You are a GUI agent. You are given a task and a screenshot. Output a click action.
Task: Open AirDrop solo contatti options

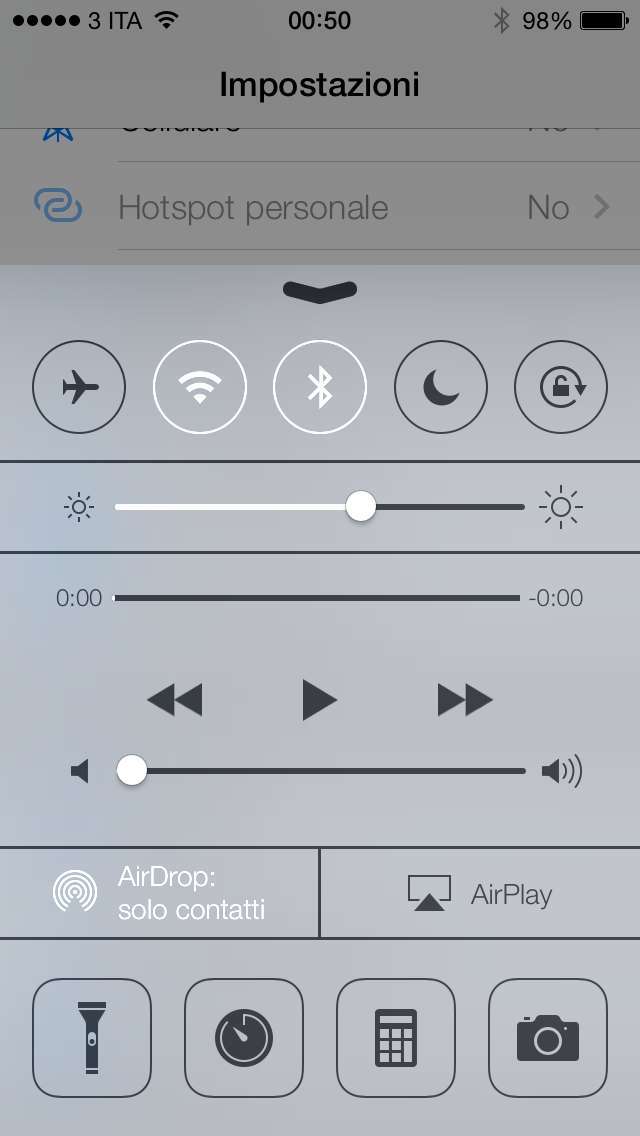159,893
